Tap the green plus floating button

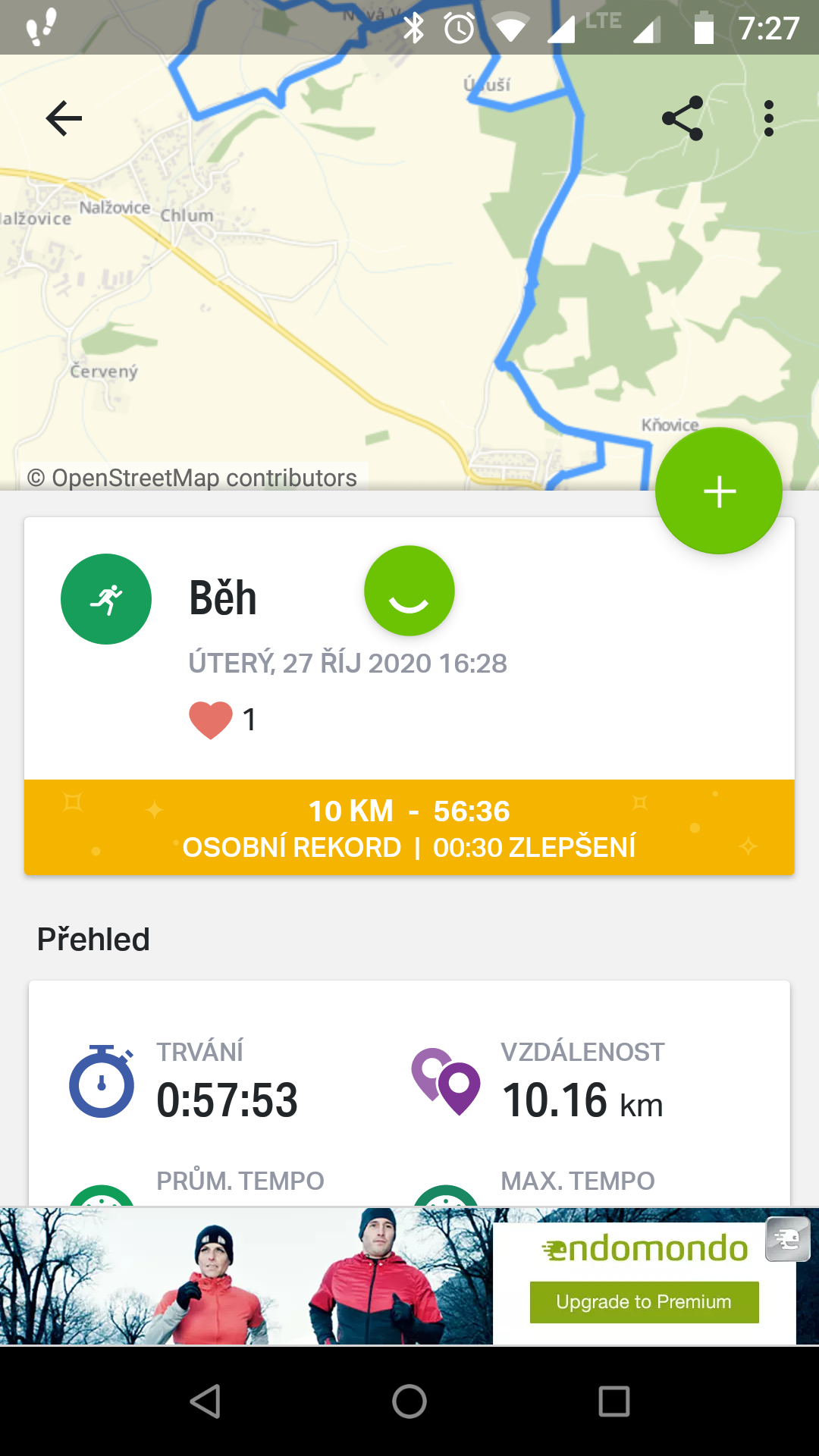pyautogui.click(x=719, y=491)
